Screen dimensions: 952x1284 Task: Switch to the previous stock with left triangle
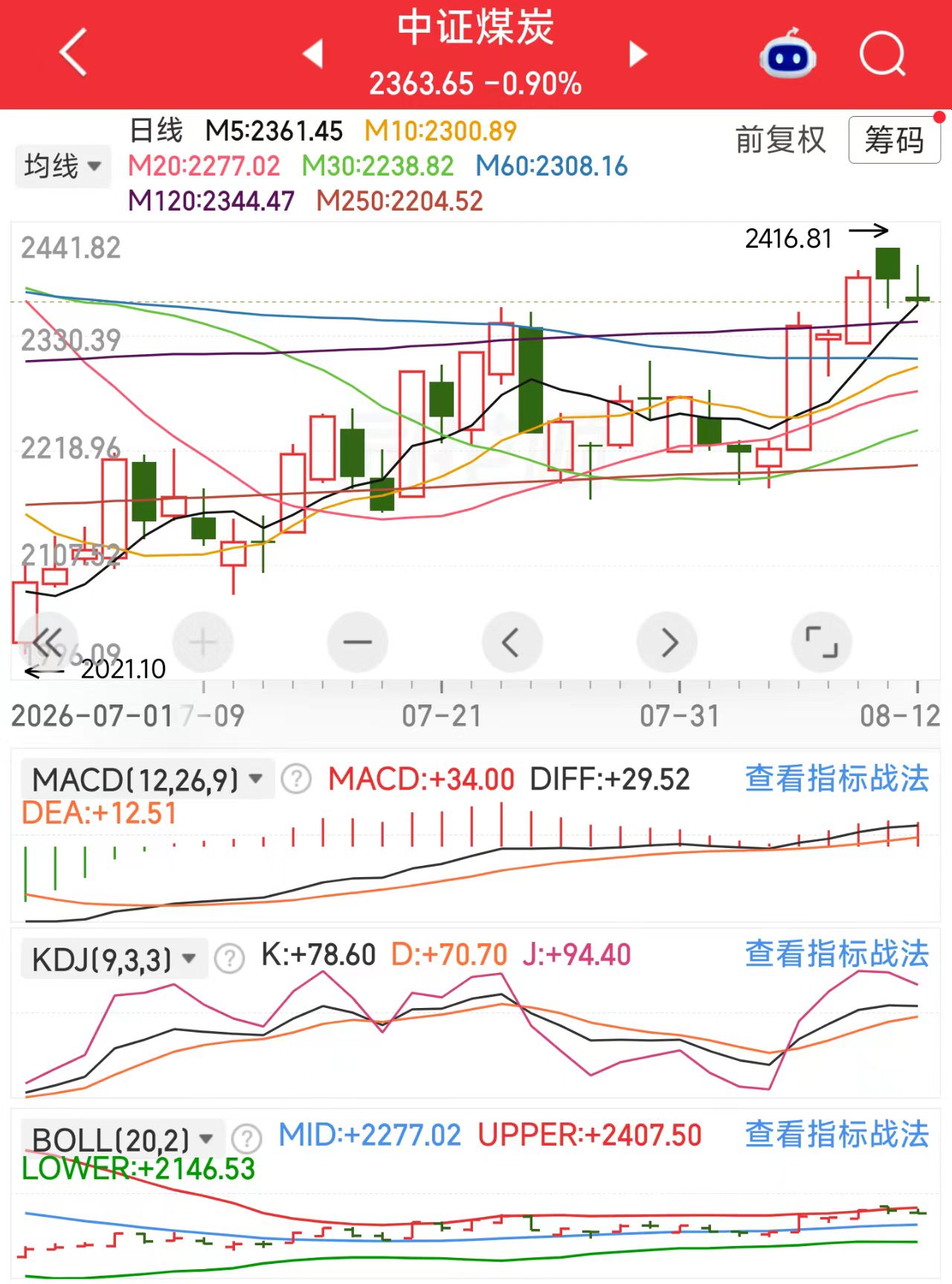pos(313,54)
